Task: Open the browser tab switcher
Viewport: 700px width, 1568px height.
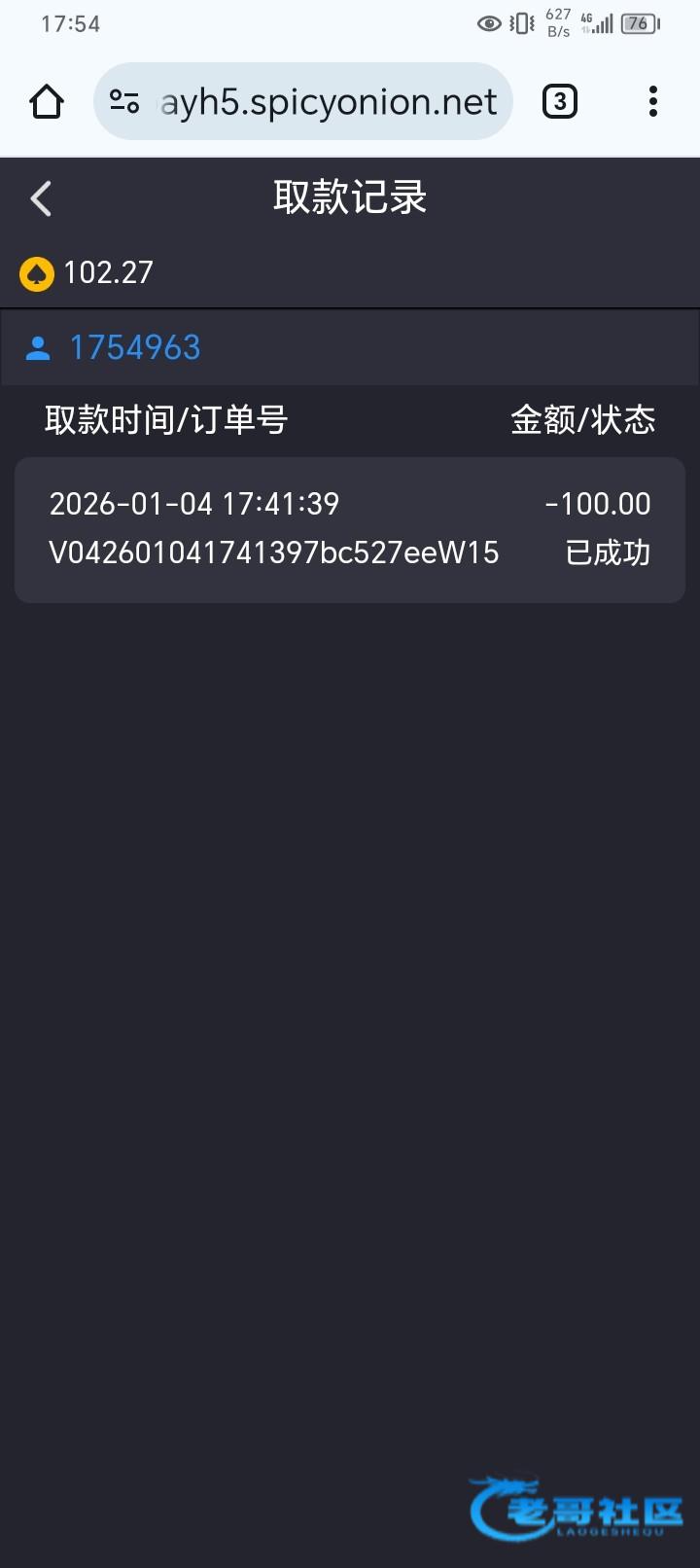Action: pos(559,101)
